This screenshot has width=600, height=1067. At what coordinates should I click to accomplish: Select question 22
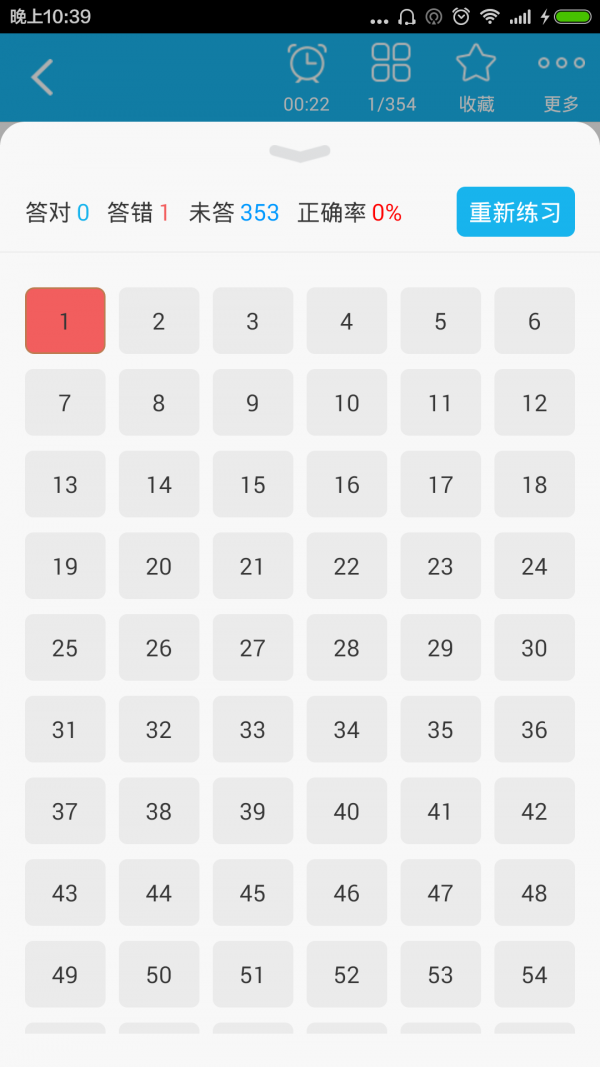(x=347, y=565)
